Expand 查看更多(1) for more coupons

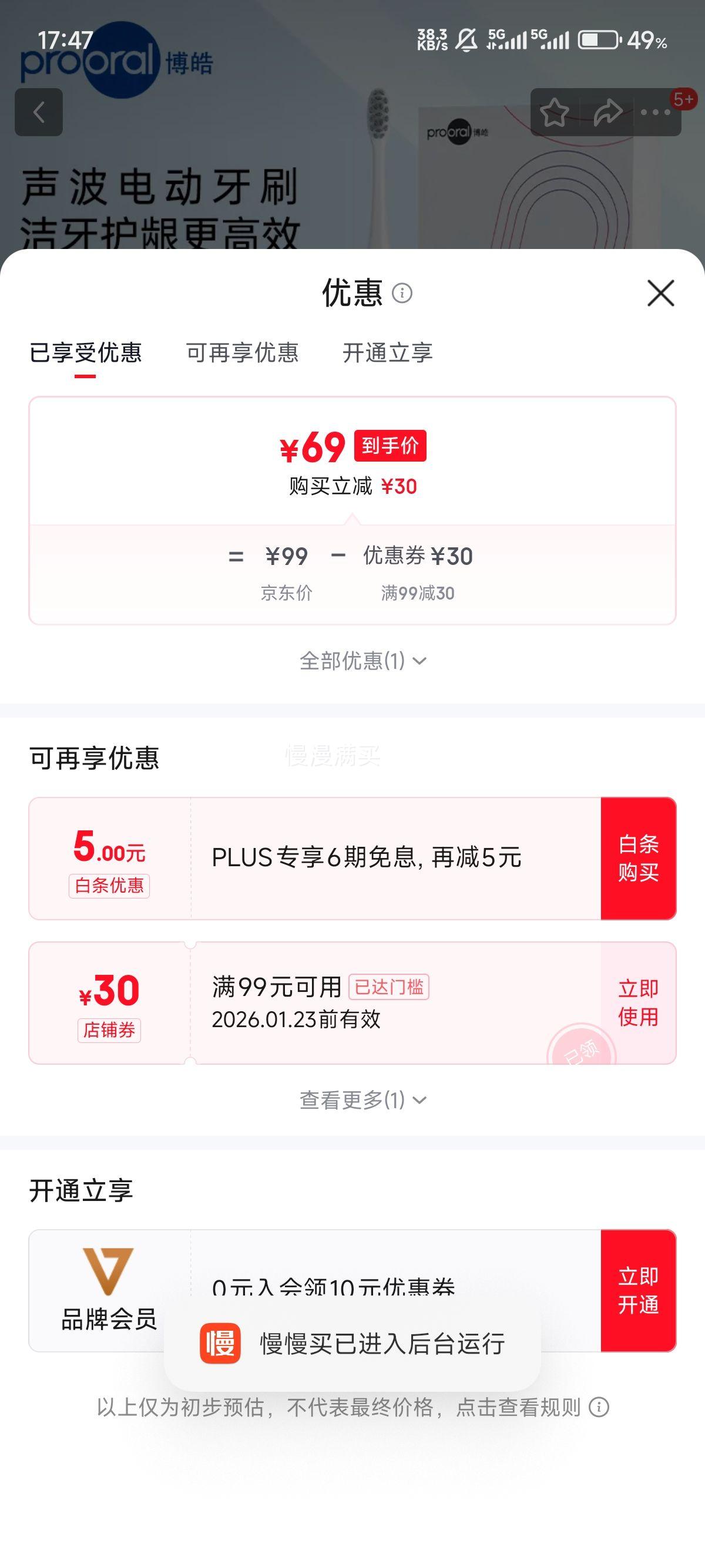[364, 1099]
